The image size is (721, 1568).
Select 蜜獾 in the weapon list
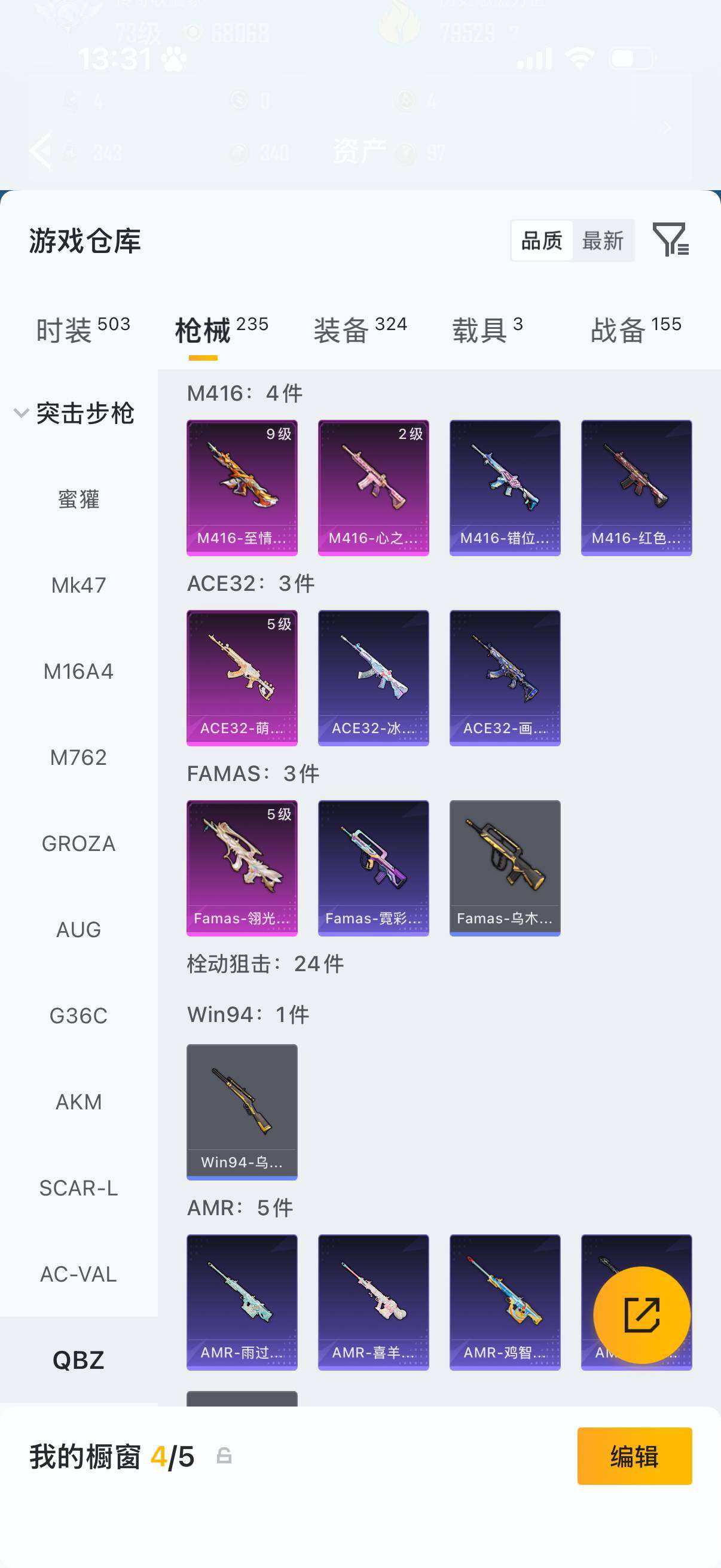pos(78,500)
